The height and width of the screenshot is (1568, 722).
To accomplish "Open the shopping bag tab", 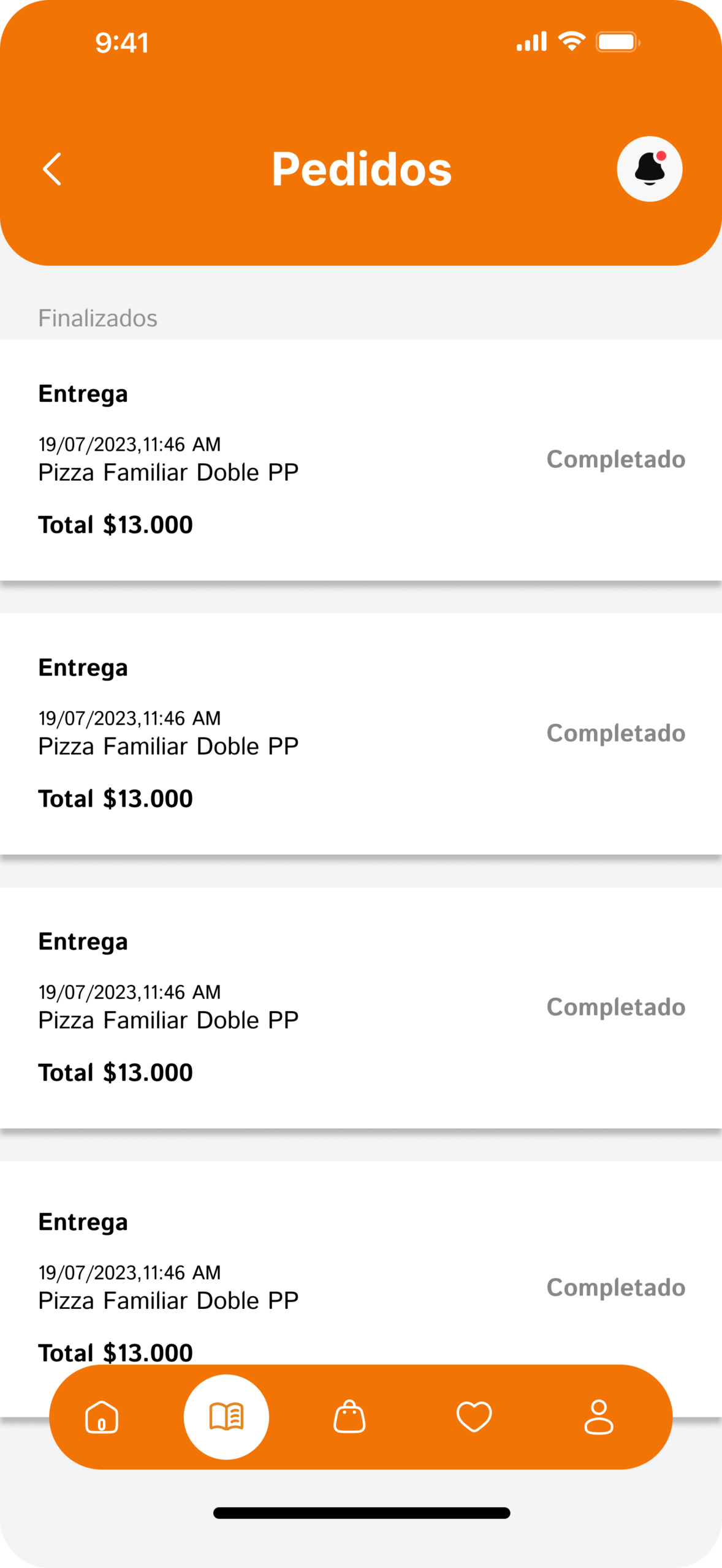I will point(349,1417).
